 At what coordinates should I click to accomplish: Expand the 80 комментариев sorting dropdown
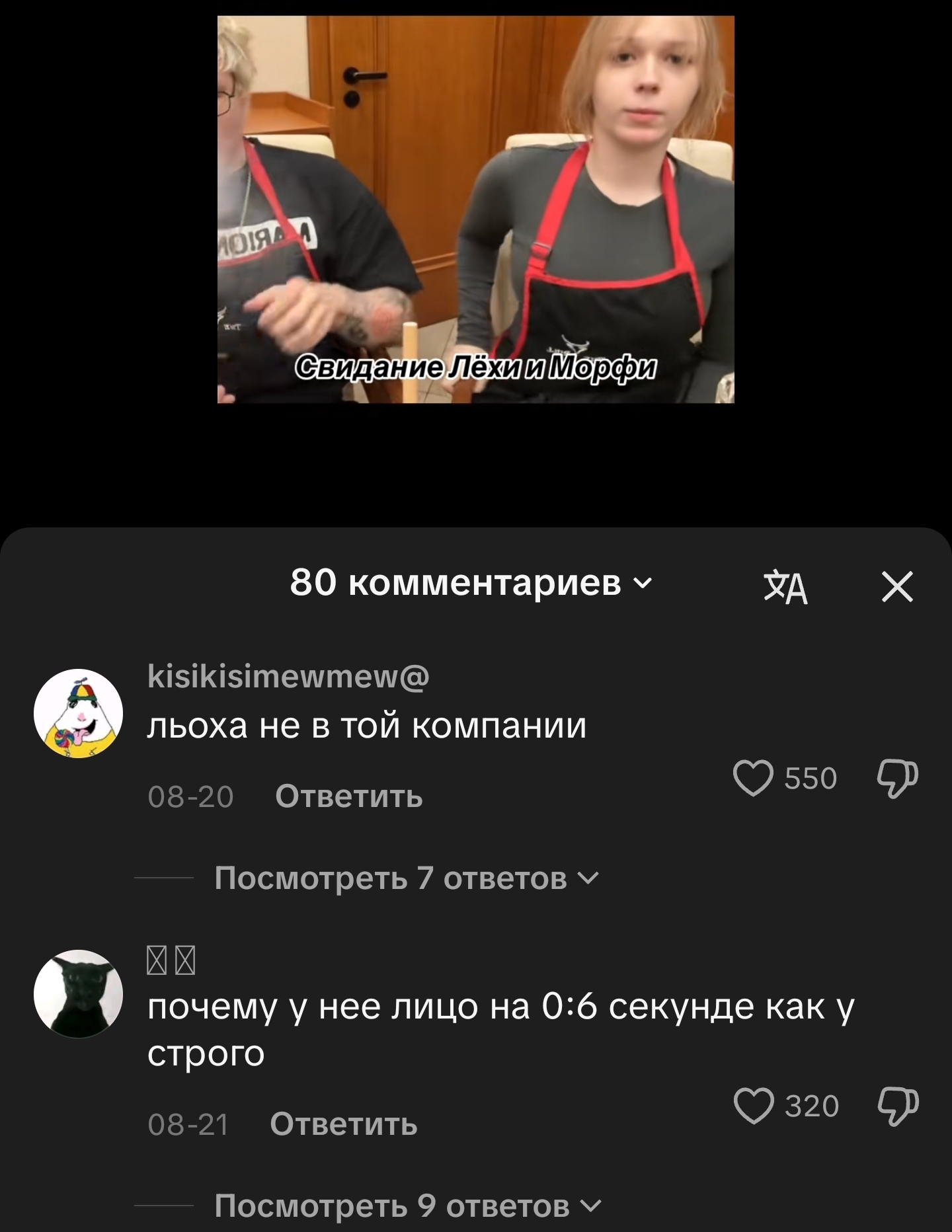[x=471, y=582]
